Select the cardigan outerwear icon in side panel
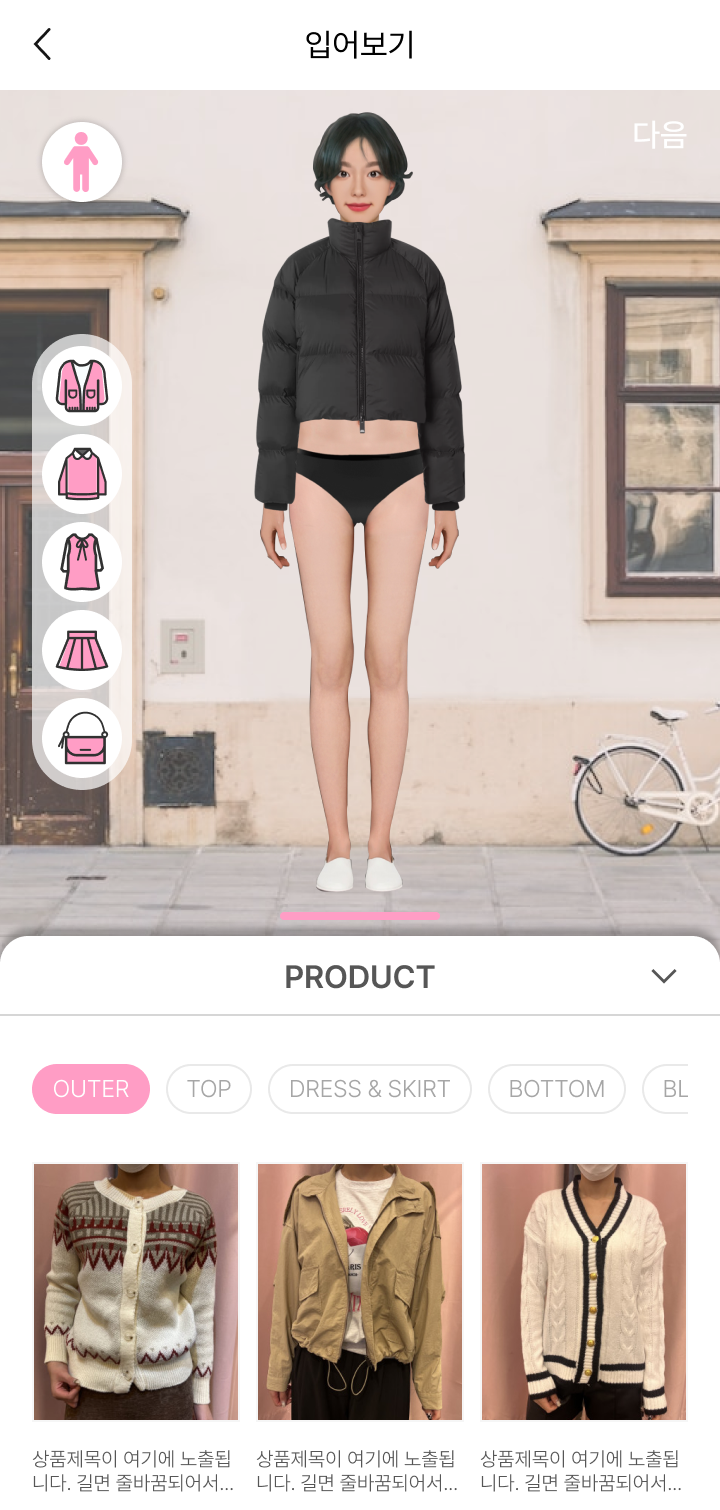720x1510 pixels. [x=82, y=386]
